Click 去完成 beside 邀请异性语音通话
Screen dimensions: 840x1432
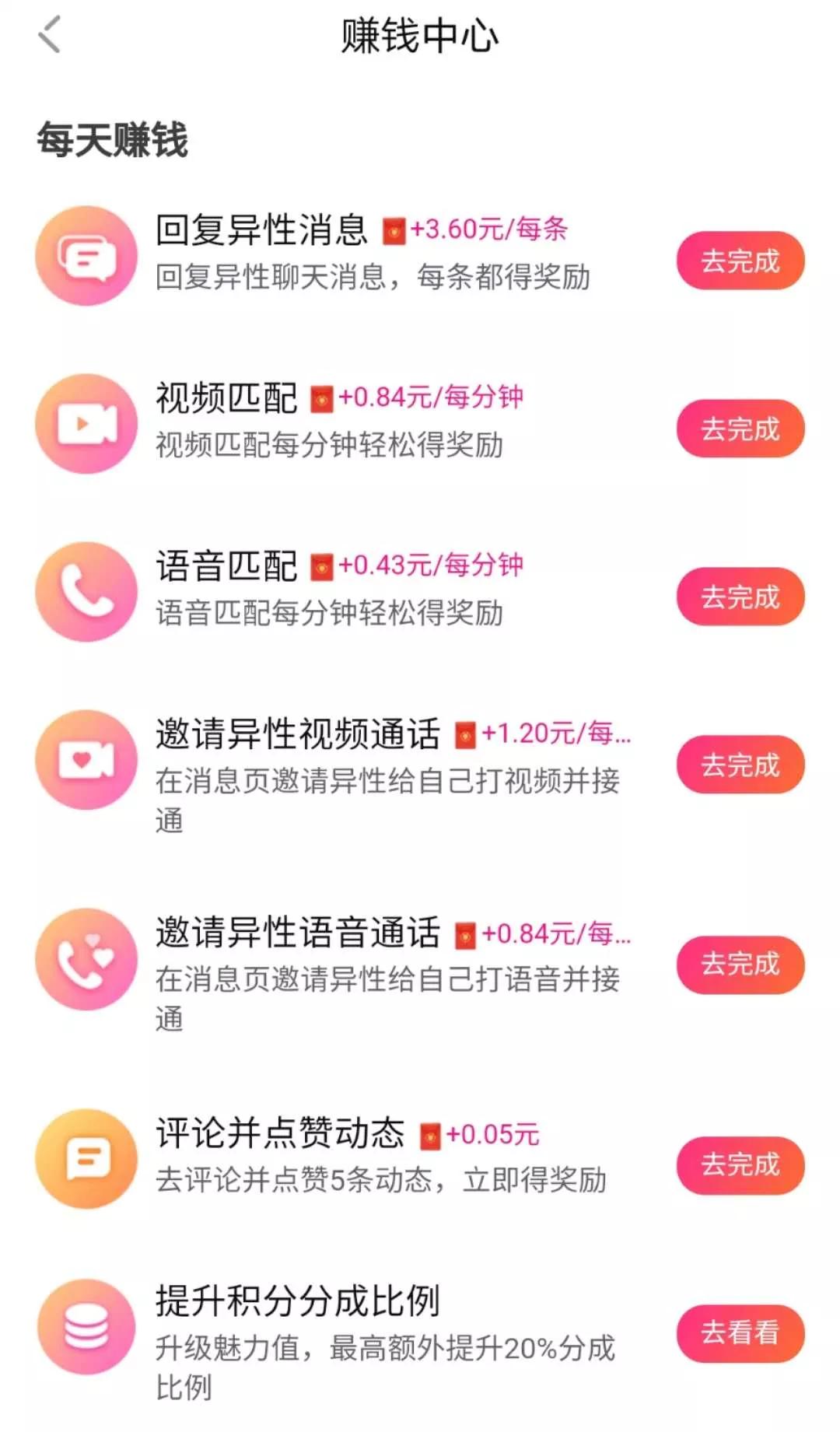pyautogui.click(x=740, y=965)
